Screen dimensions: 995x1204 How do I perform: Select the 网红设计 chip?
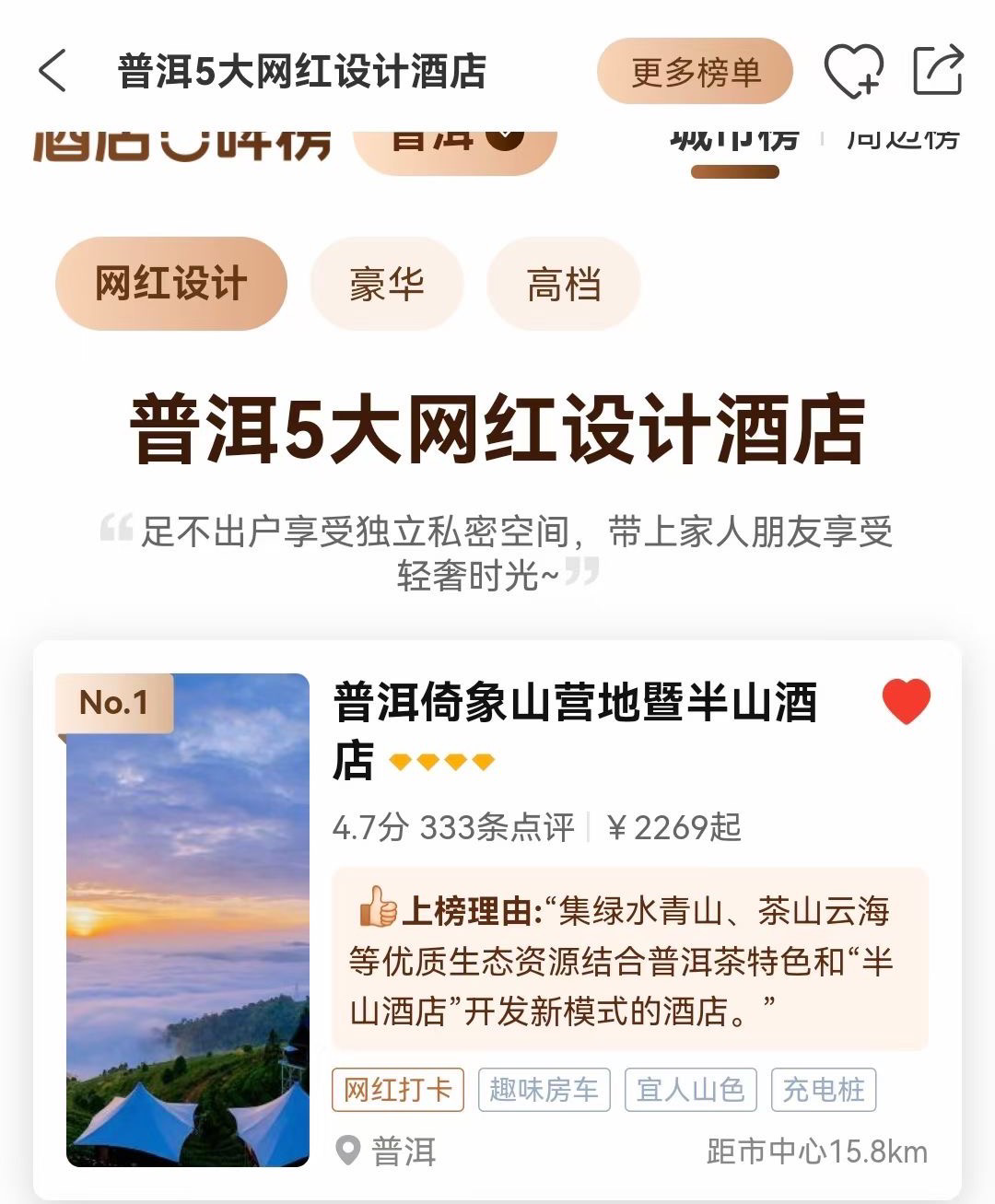click(x=171, y=284)
